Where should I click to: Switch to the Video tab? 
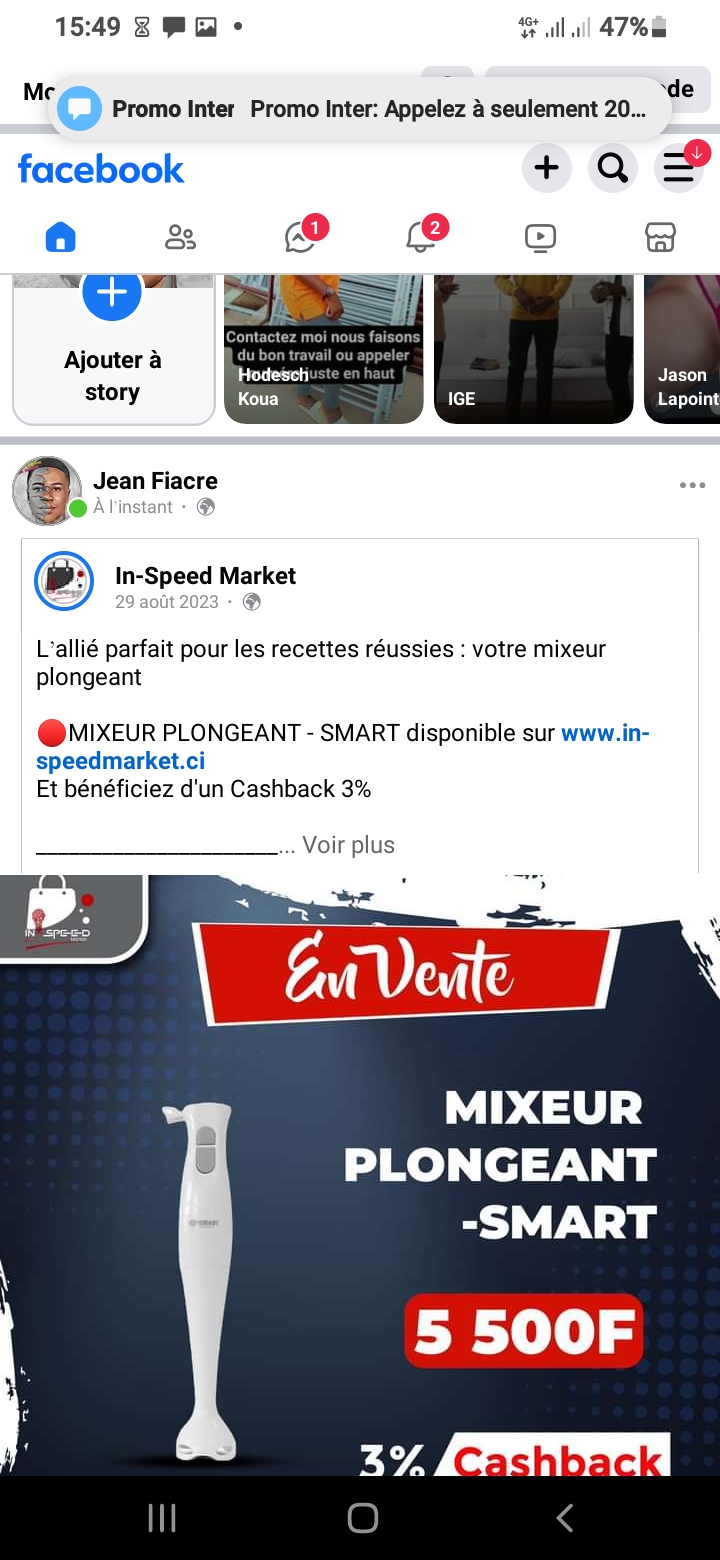click(540, 237)
